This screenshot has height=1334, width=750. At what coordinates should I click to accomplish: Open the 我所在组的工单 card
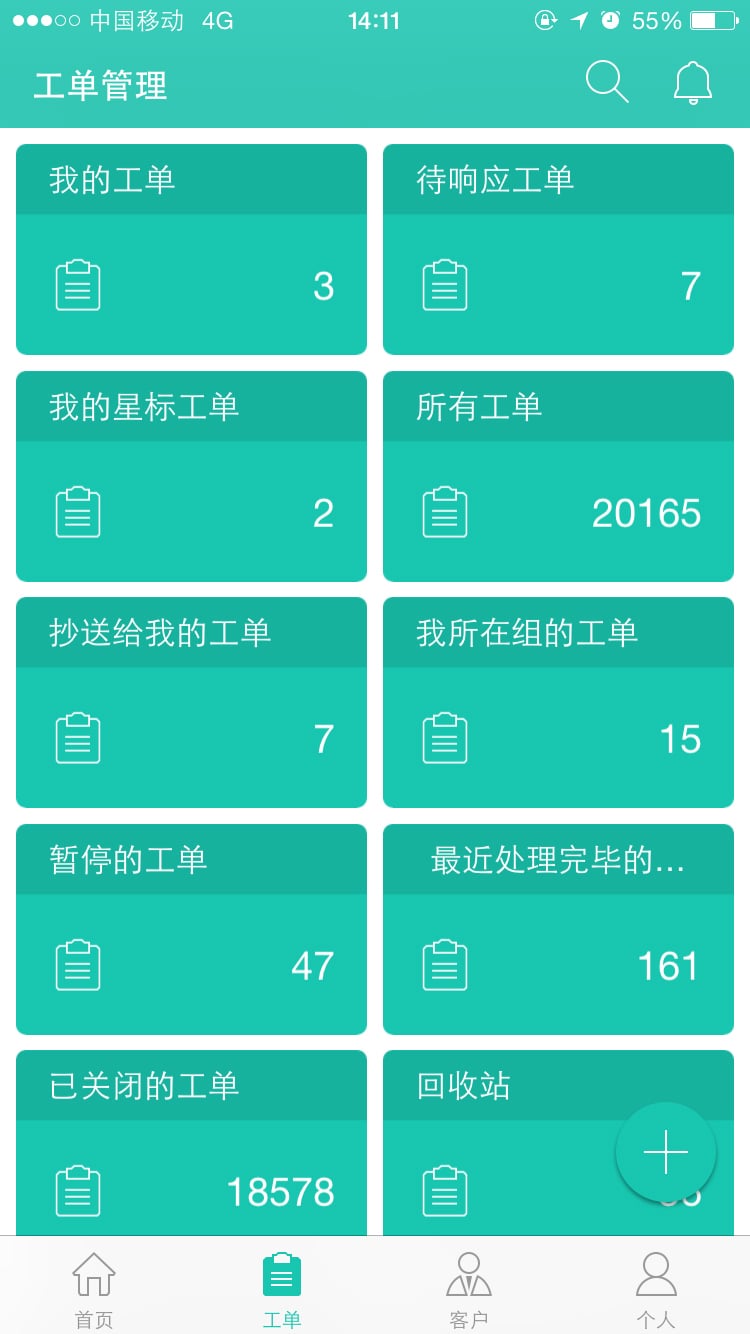pos(558,702)
